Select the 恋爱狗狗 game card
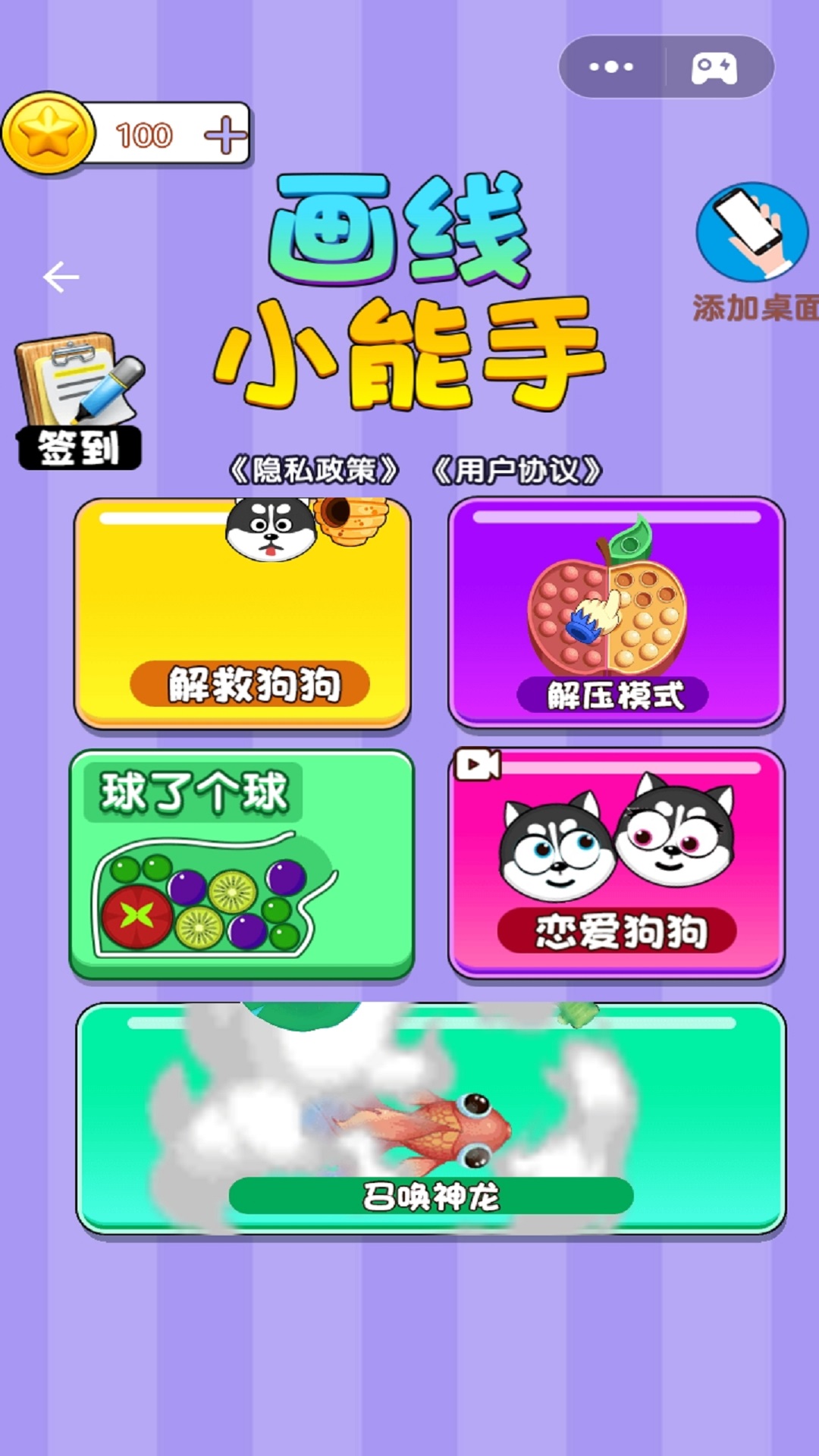Viewport: 819px width, 1456px height. point(617,864)
